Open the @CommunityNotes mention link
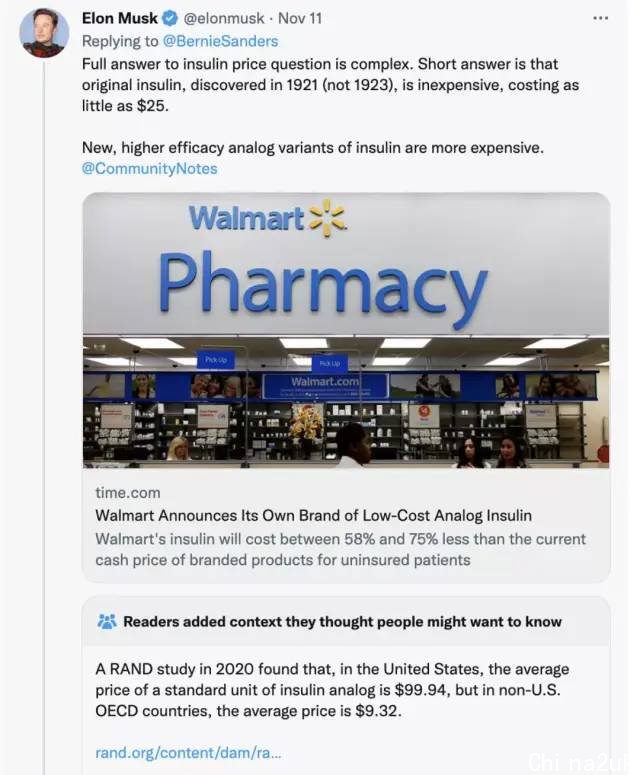 click(x=149, y=168)
